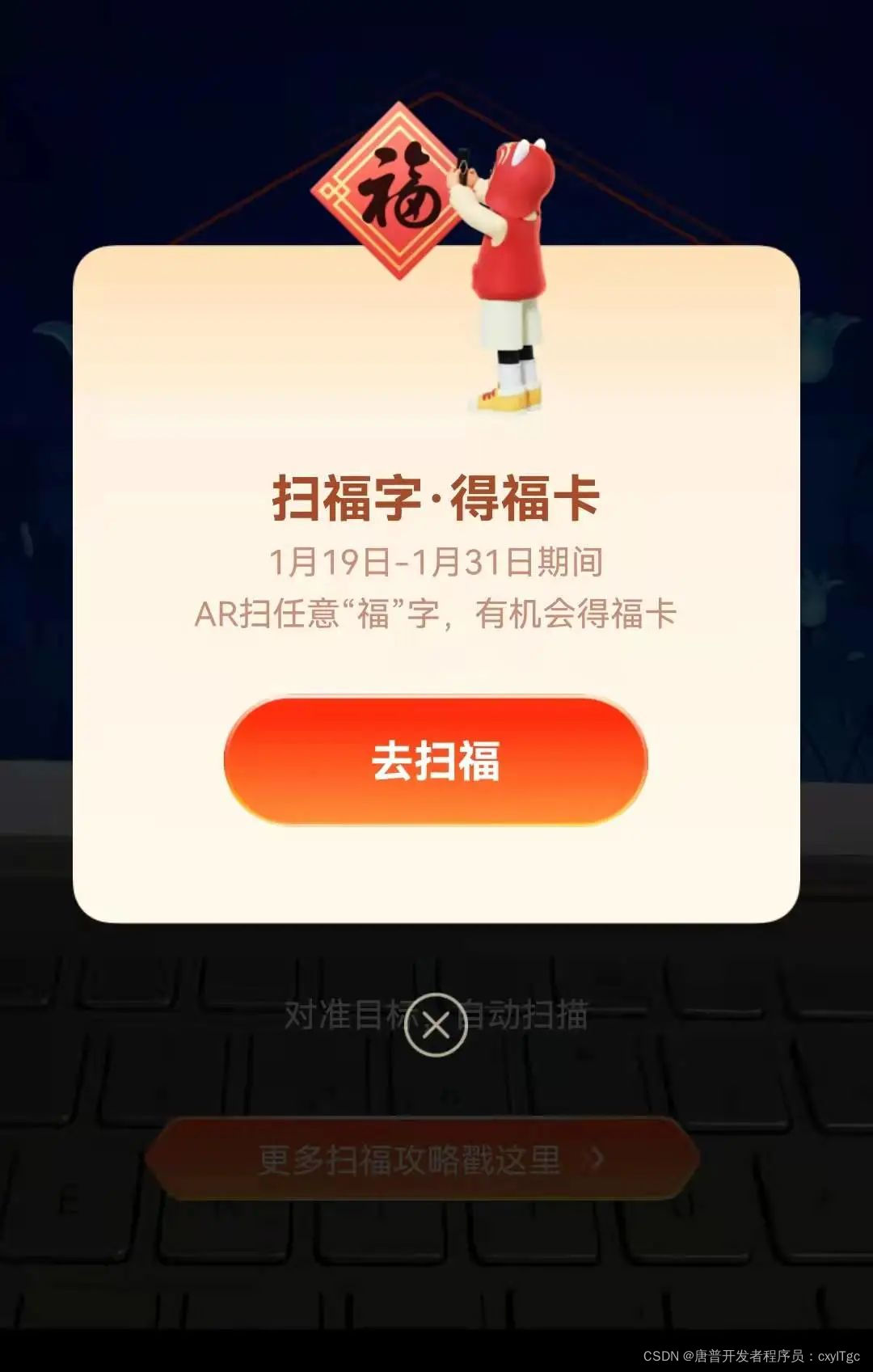The height and width of the screenshot is (1372, 873).
Task: Close the Fu scan dialog with the X
Action: [x=435, y=1024]
